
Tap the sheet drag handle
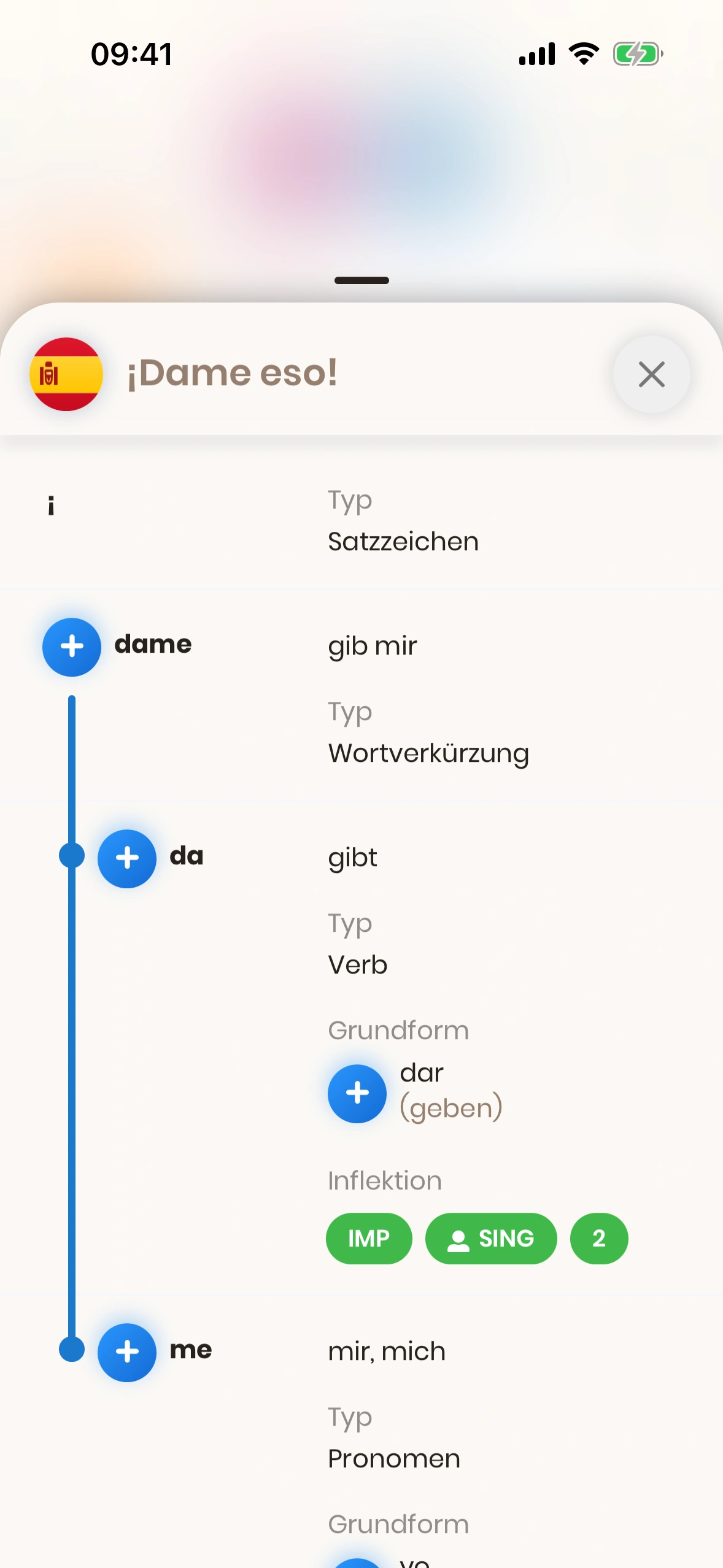click(x=361, y=280)
